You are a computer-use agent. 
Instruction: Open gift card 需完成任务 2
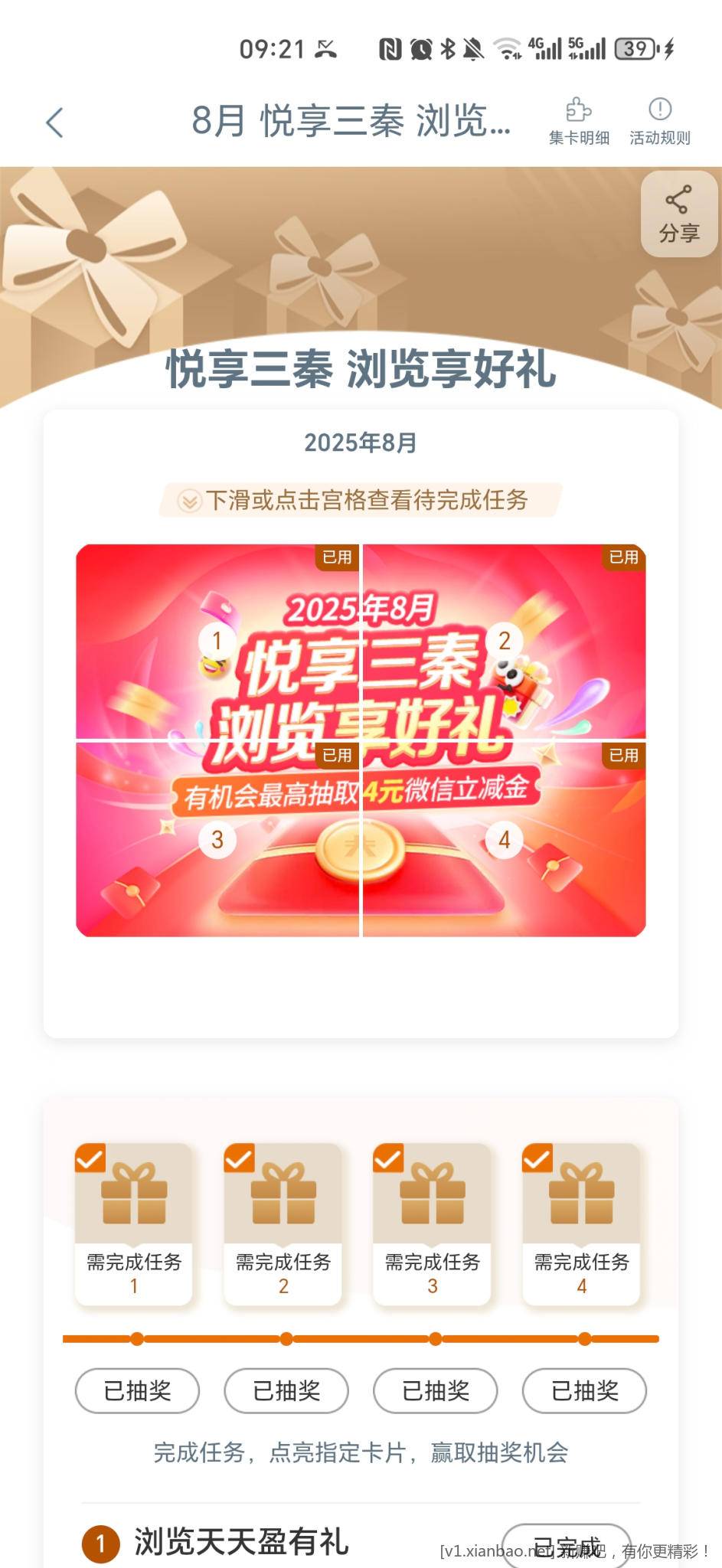click(x=283, y=1223)
